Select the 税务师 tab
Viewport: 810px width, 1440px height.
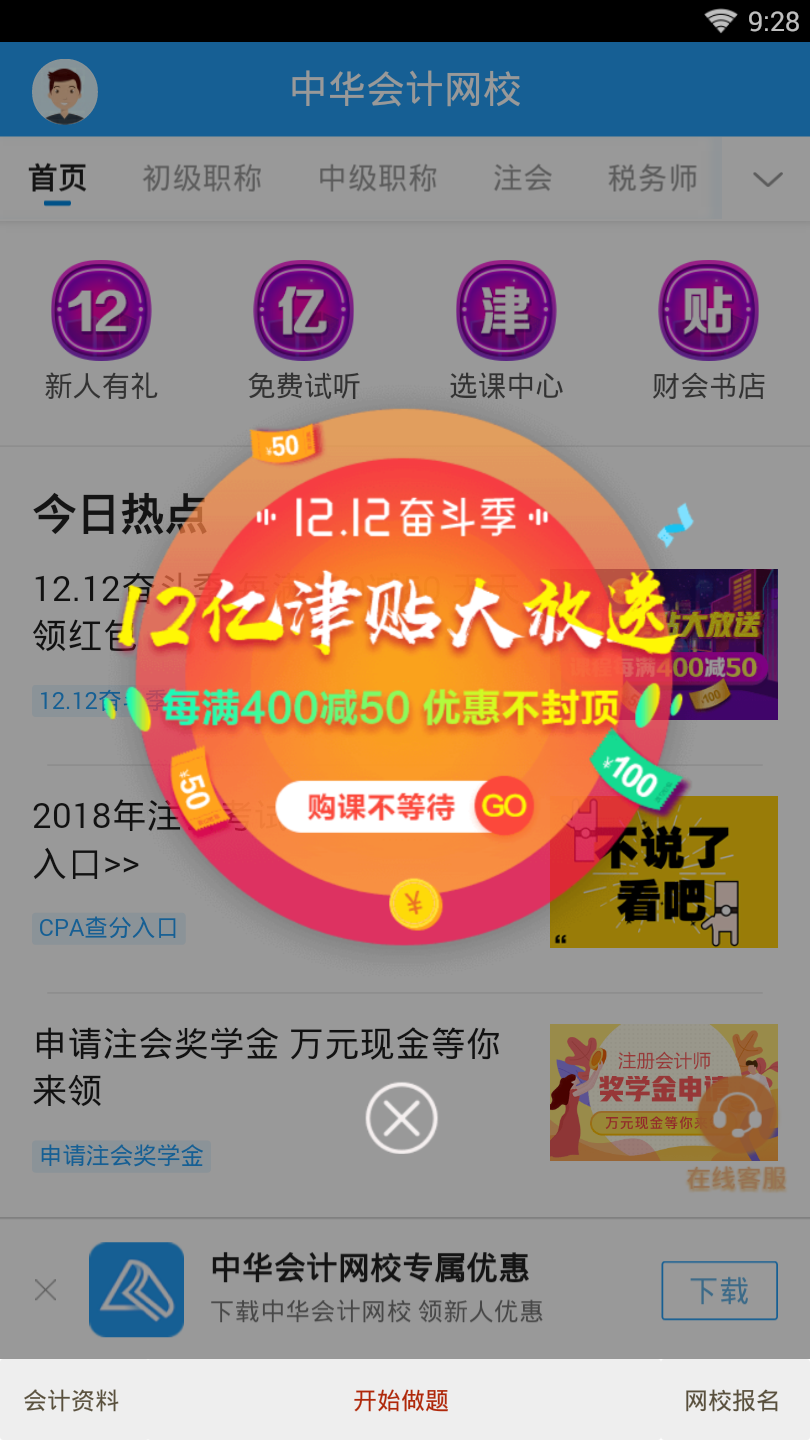[x=653, y=178]
